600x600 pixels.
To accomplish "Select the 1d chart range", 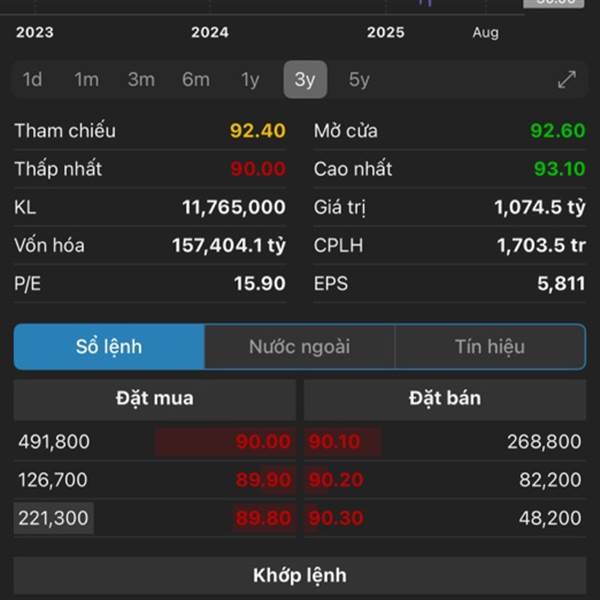I will coord(33,80).
